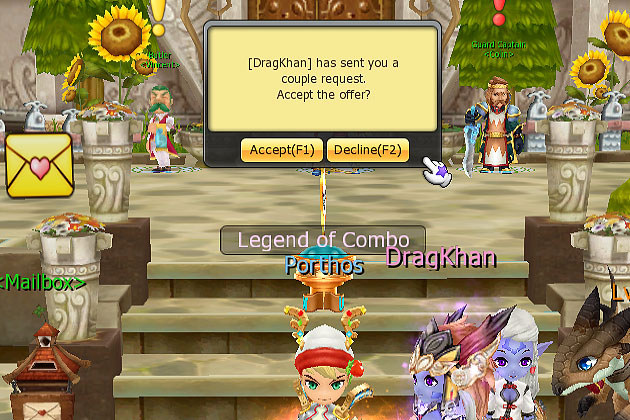Viewport: 630px width, 420px height.
Task: Decline the couple request
Action: (367, 150)
